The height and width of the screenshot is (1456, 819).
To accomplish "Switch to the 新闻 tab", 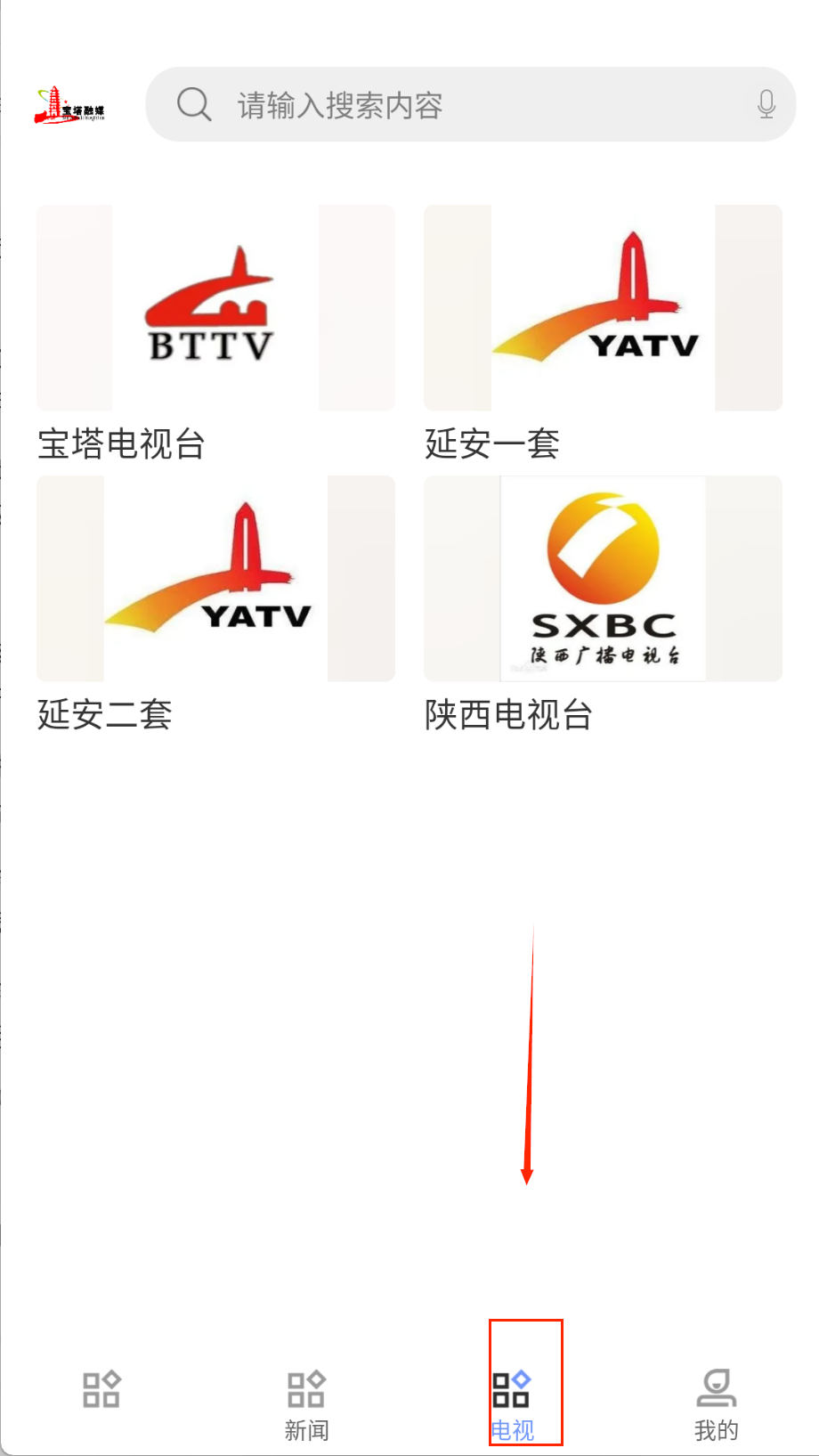I will [x=306, y=1404].
